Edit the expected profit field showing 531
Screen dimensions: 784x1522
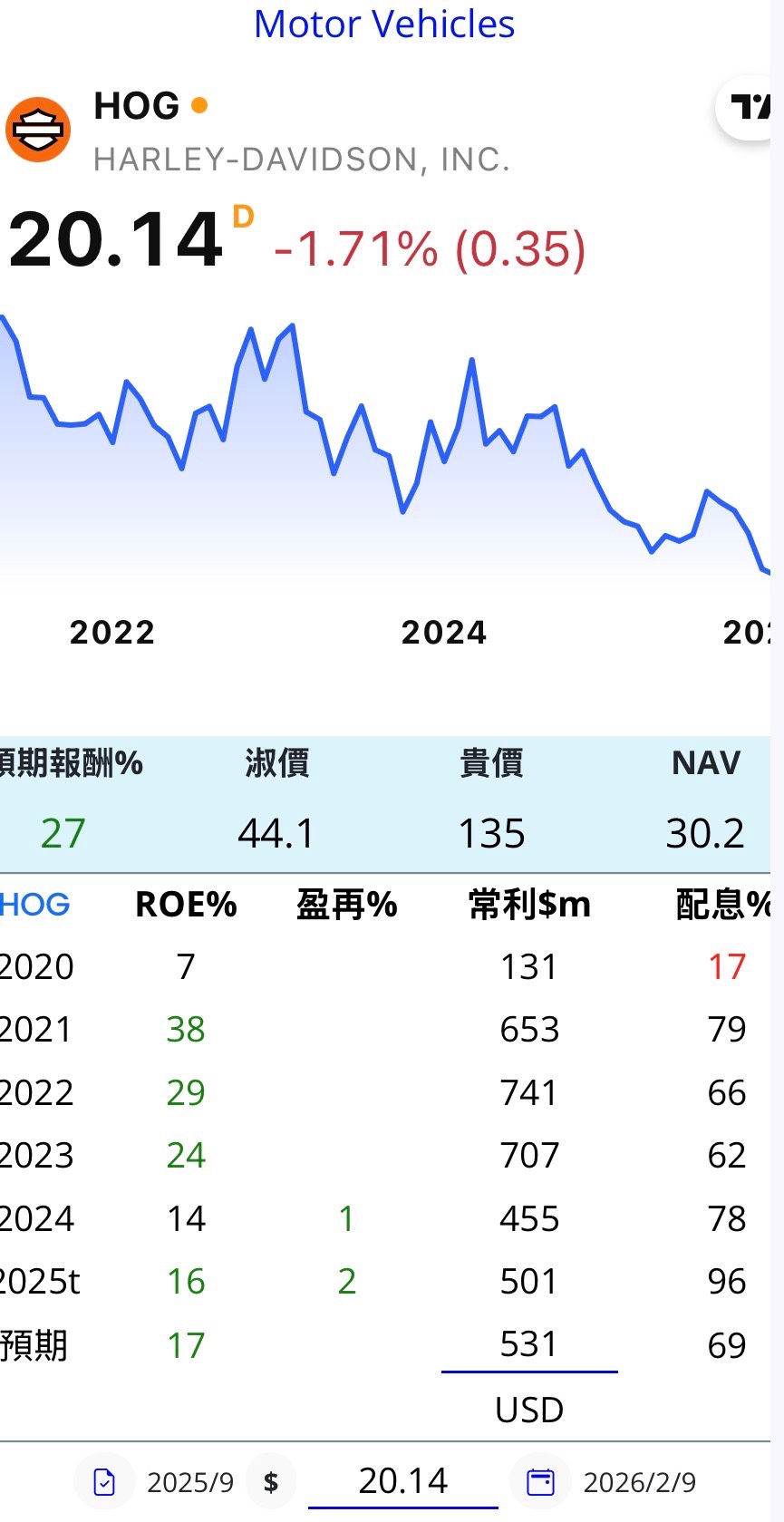point(529,1344)
